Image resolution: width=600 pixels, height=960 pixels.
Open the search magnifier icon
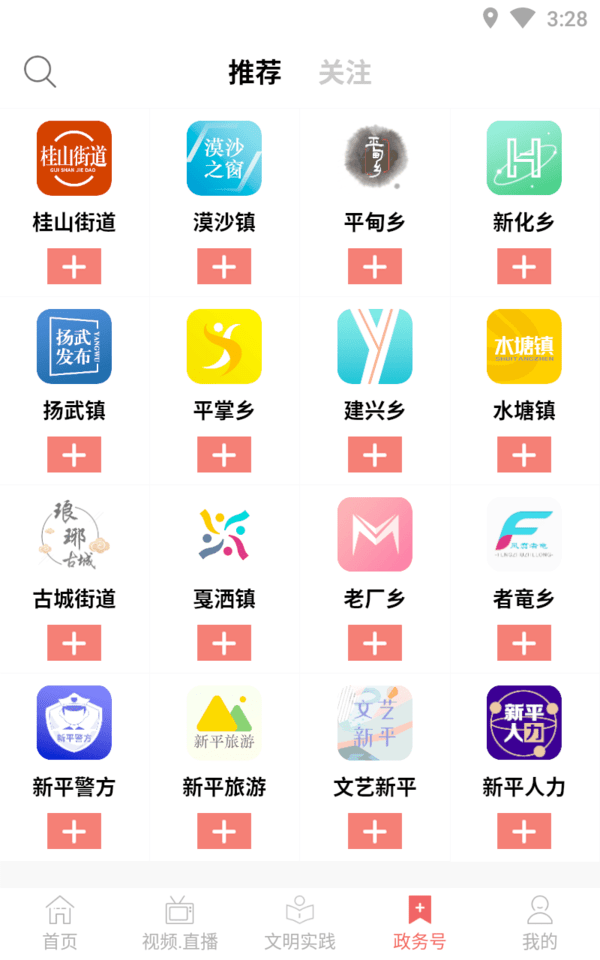tap(40, 72)
